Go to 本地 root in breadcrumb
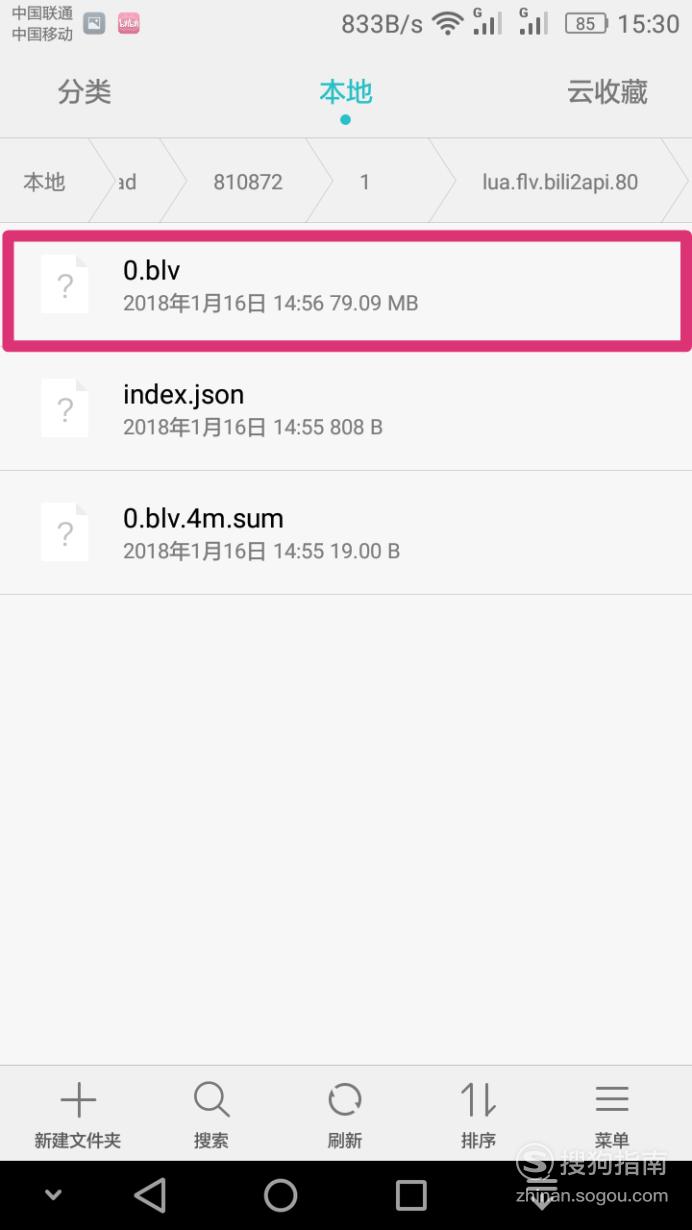 (44, 182)
